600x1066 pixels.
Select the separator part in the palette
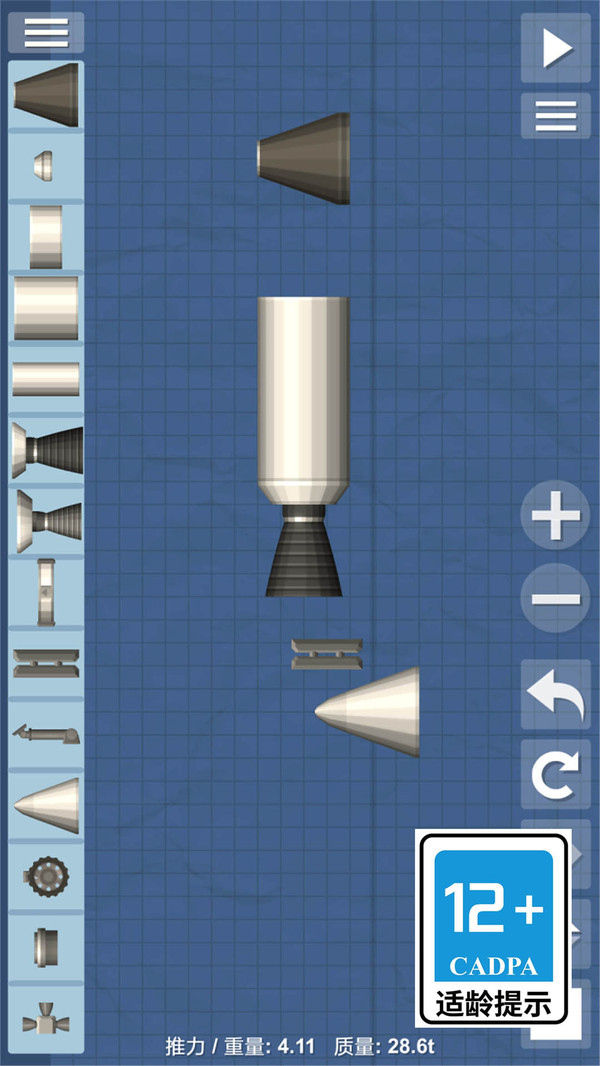(x=46, y=663)
